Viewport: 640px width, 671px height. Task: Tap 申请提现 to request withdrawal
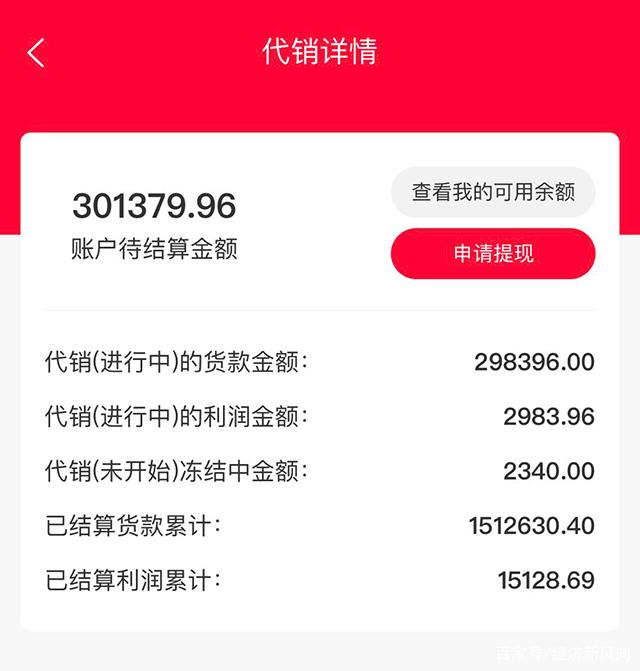click(x=493, y=254)
